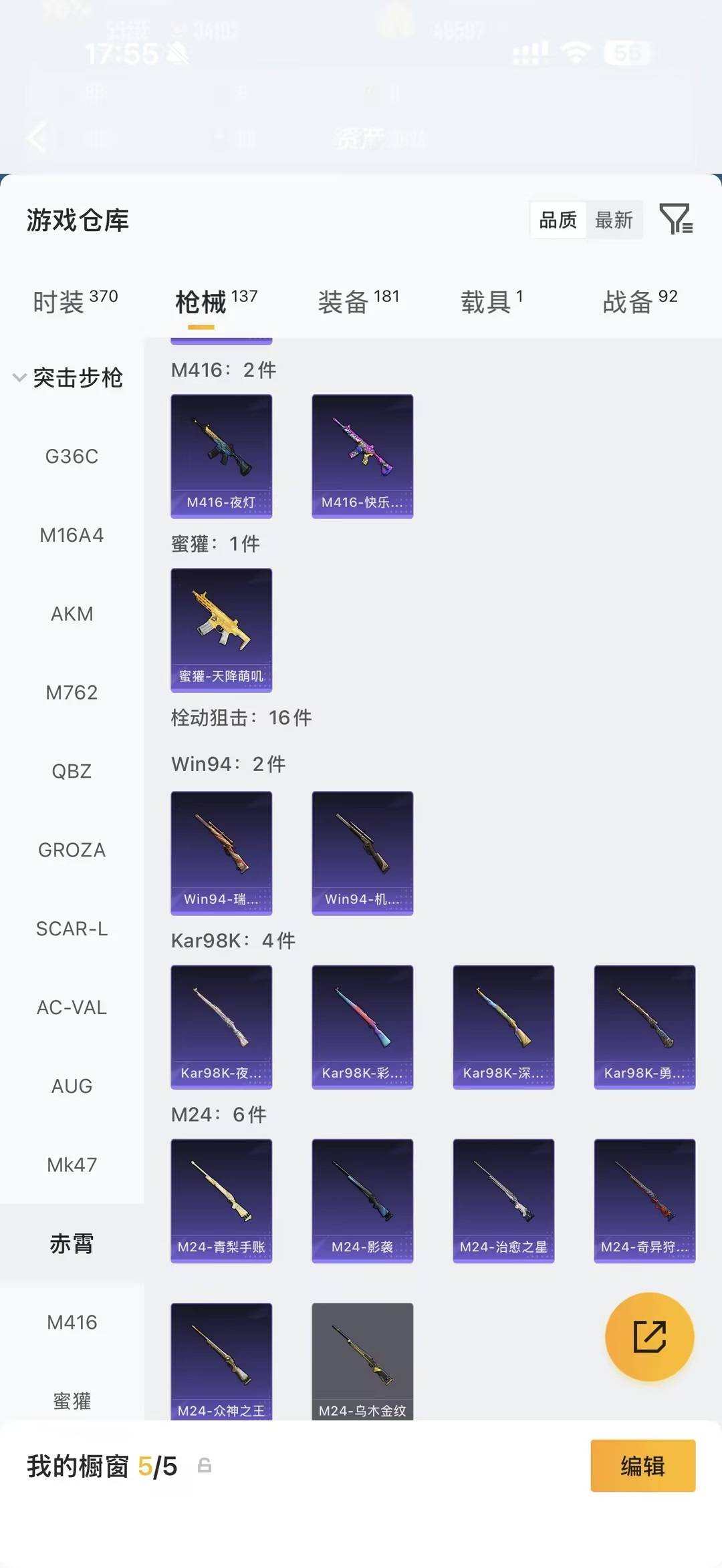This screenshot has width=722, height=1568.
Task: Open the filter icon in the header
Action: (676, 219)
